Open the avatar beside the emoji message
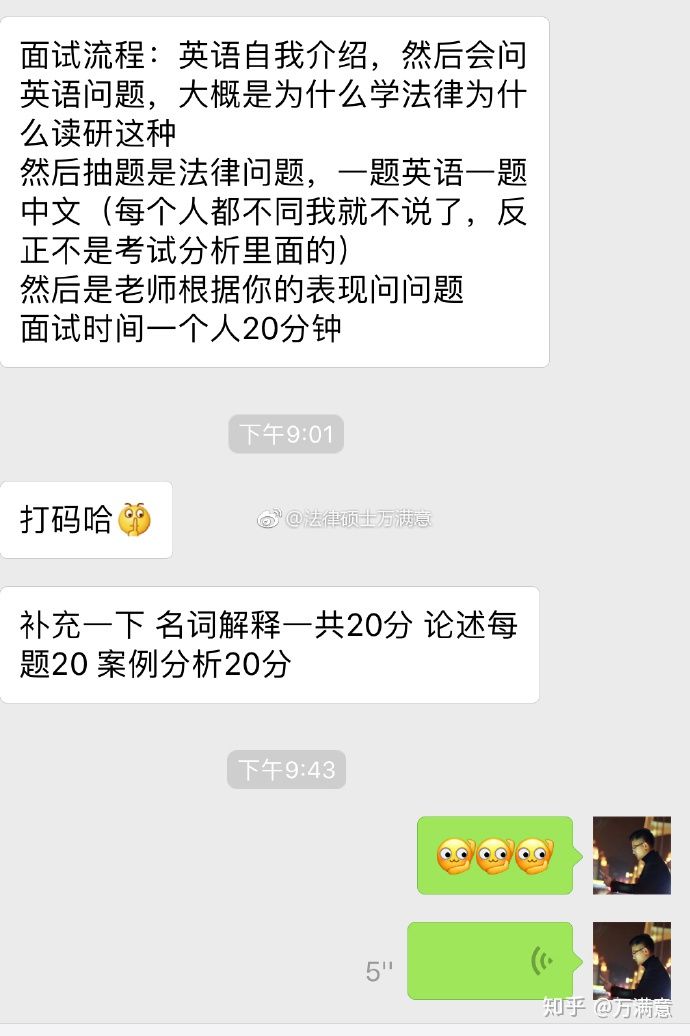The height and width of the screenshot is (1036, 690). click(x=631, y=855)
